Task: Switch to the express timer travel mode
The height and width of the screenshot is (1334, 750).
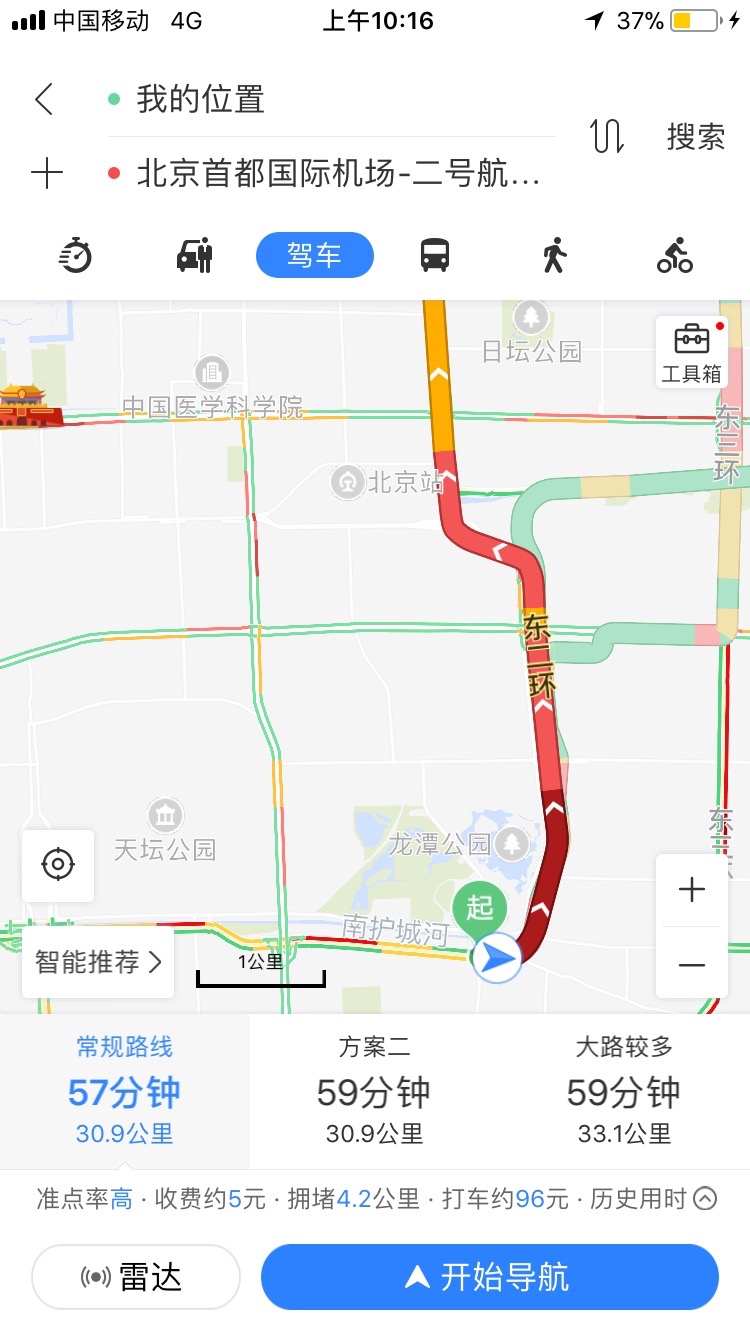Action: (x=76, y=256)
